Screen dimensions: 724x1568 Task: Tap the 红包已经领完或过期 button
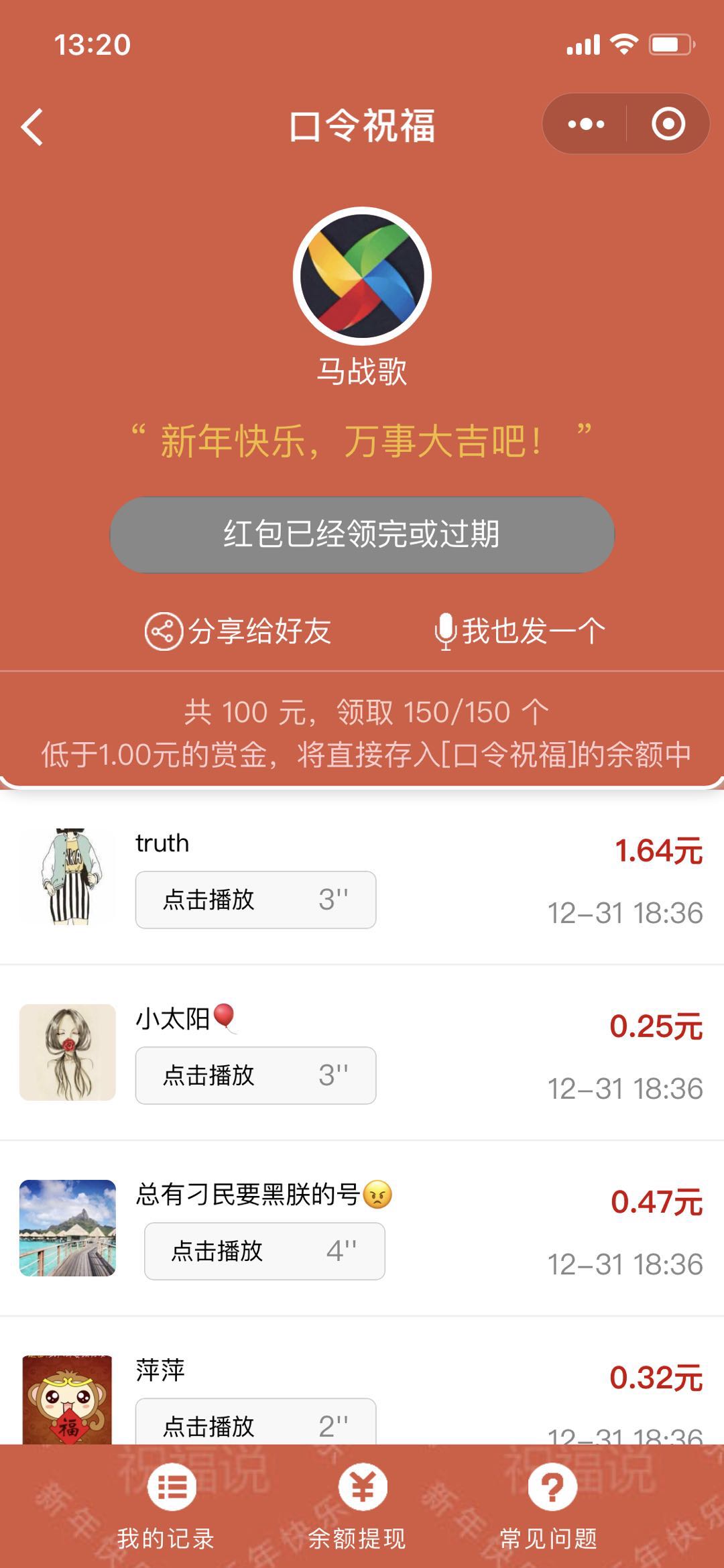pyautogui.click(x=362, y=534)
